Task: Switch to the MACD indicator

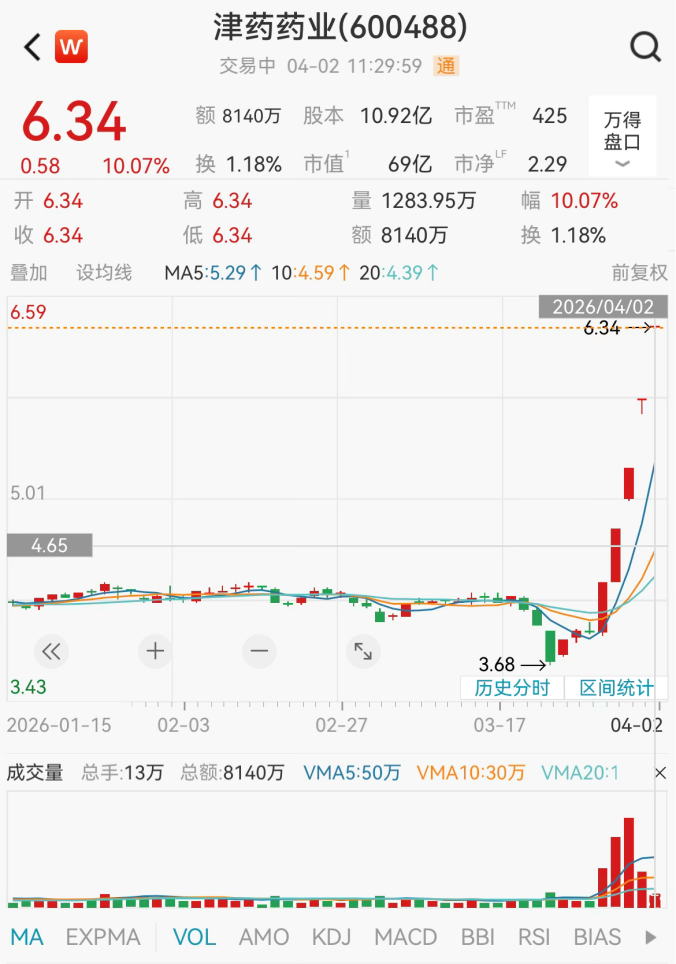Action: pos(405,937)
